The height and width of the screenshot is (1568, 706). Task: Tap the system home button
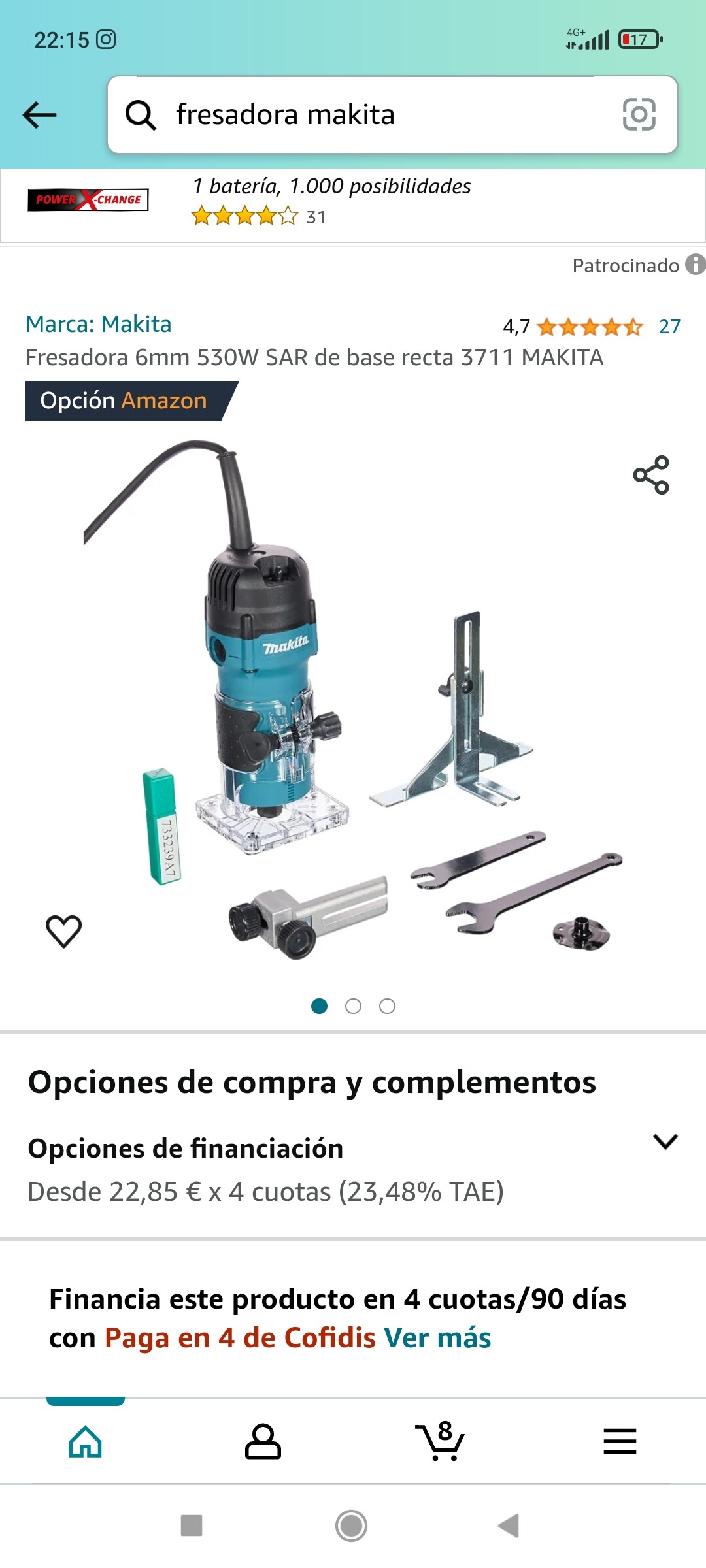click(352, 1526)
